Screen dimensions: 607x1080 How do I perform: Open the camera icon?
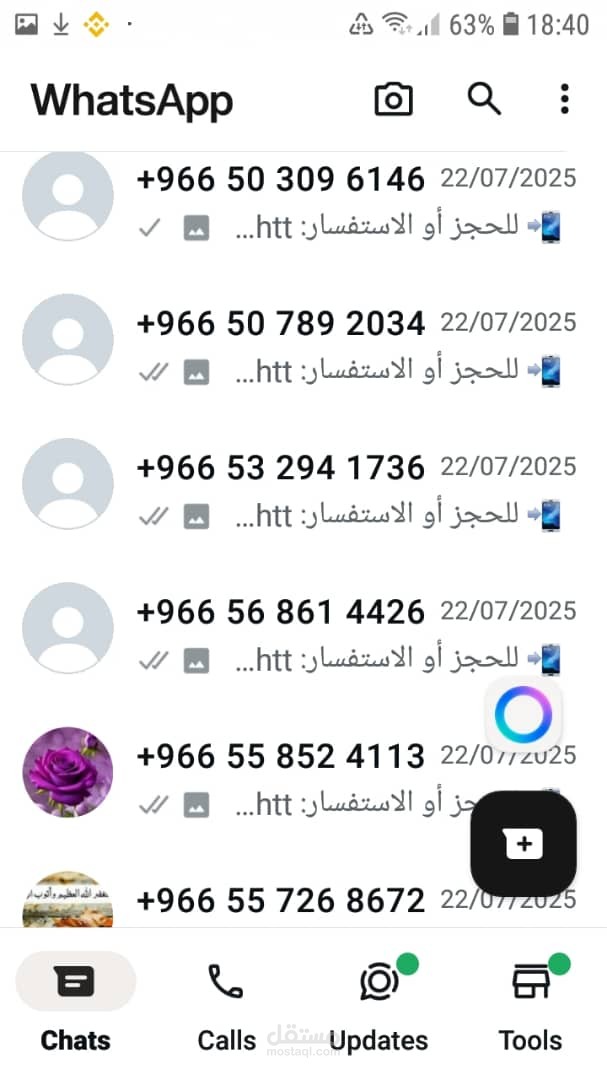(x=393, y=99)
